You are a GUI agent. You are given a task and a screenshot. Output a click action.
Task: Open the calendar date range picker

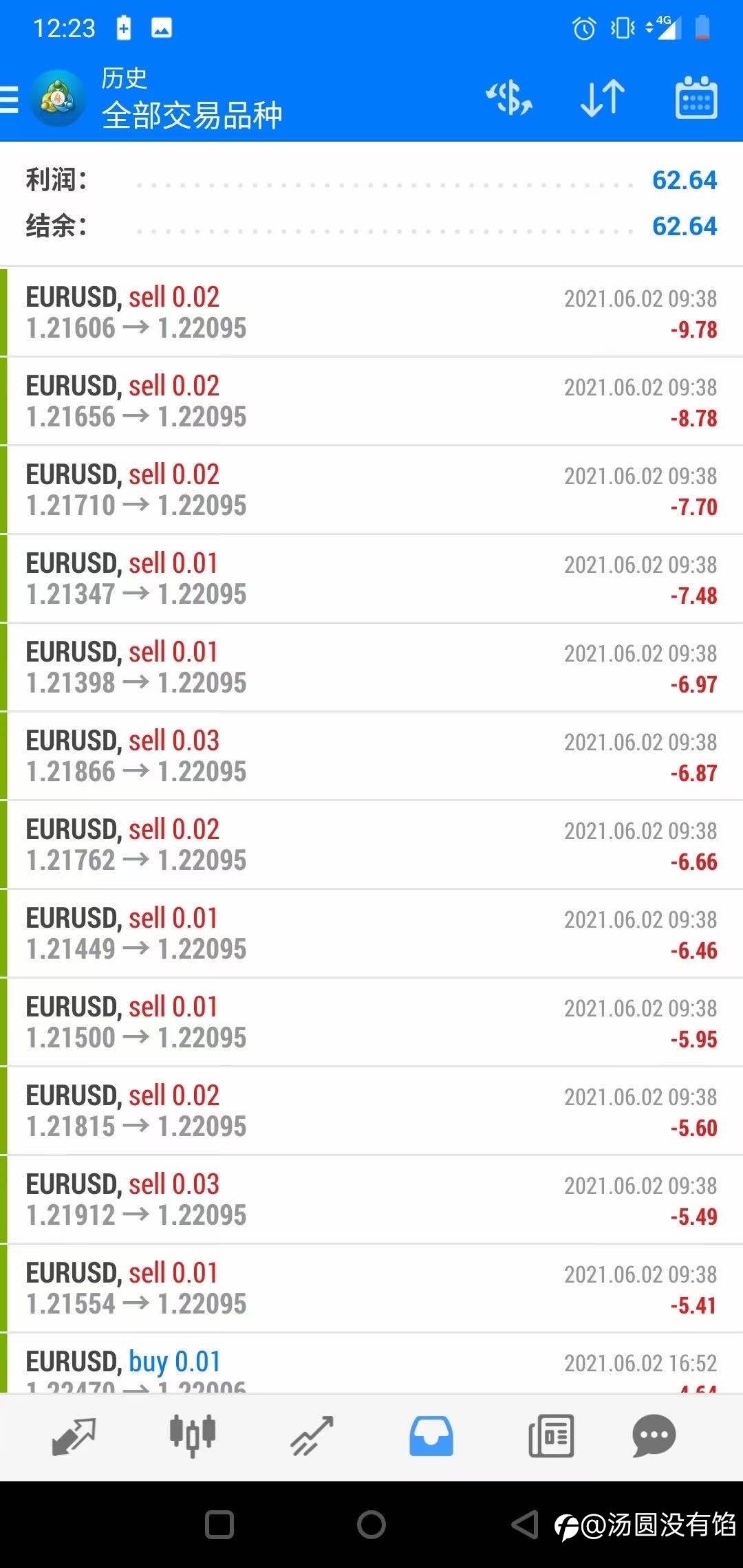point(696,98)
